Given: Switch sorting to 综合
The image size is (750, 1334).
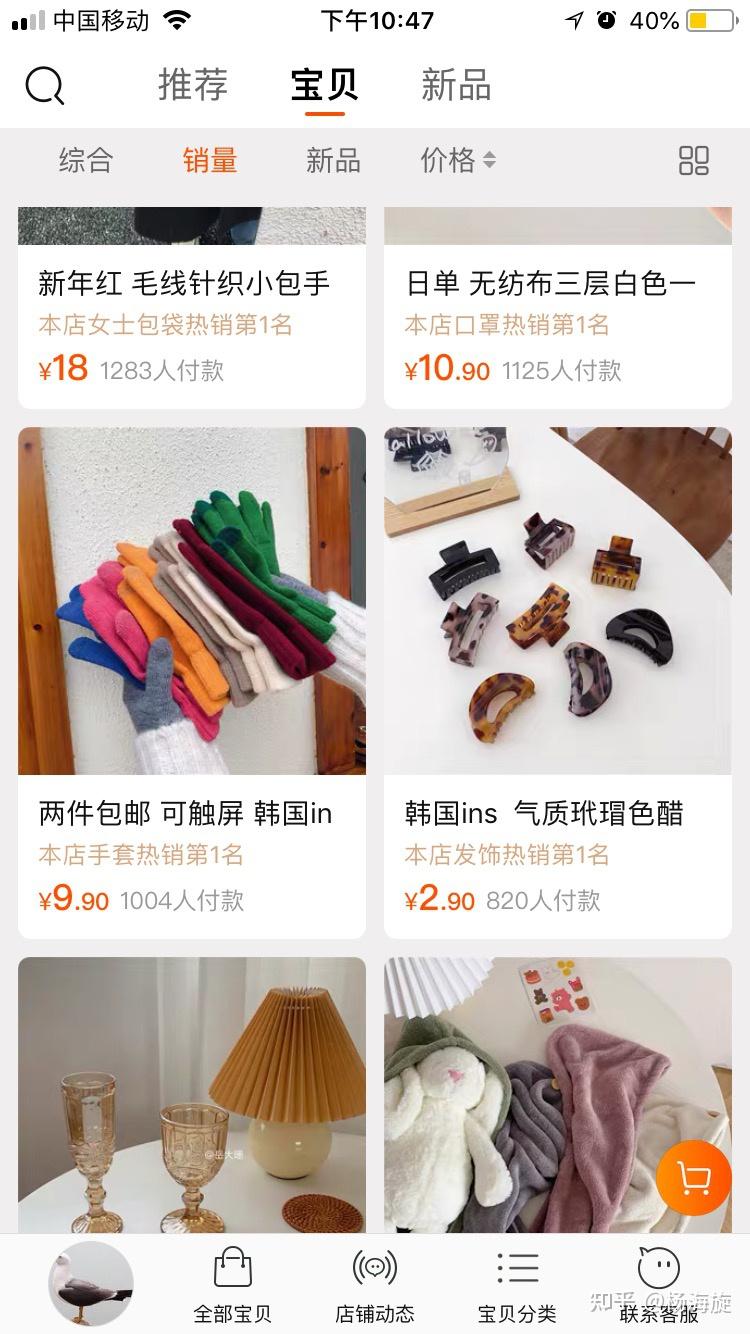Looking at the screenshot, I should (86, 160).
